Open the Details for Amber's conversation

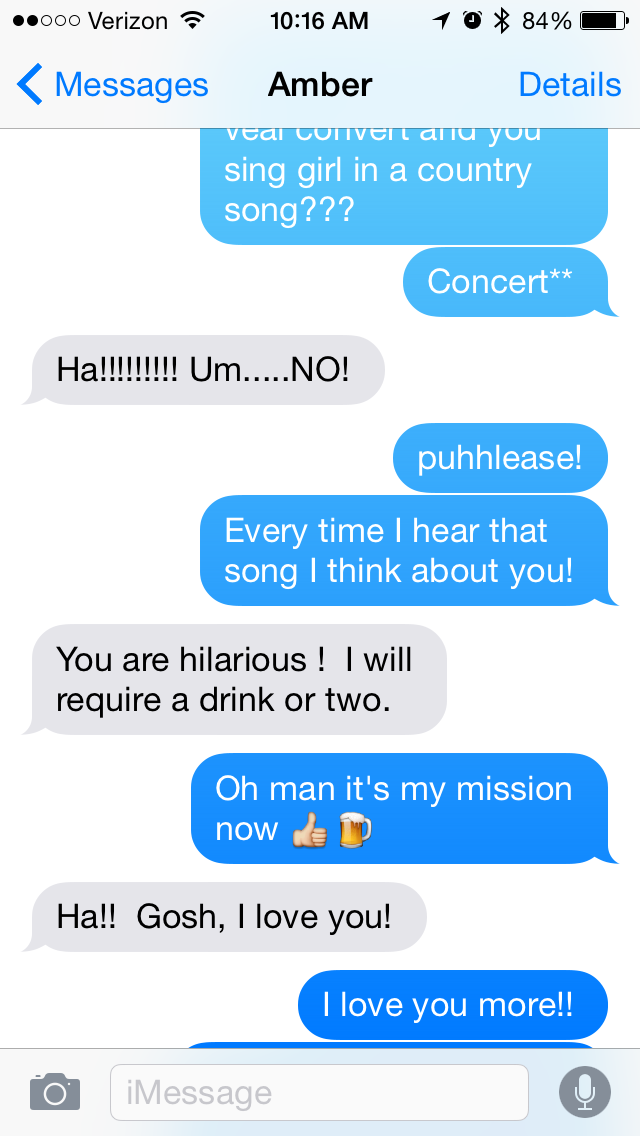(570, 85)
